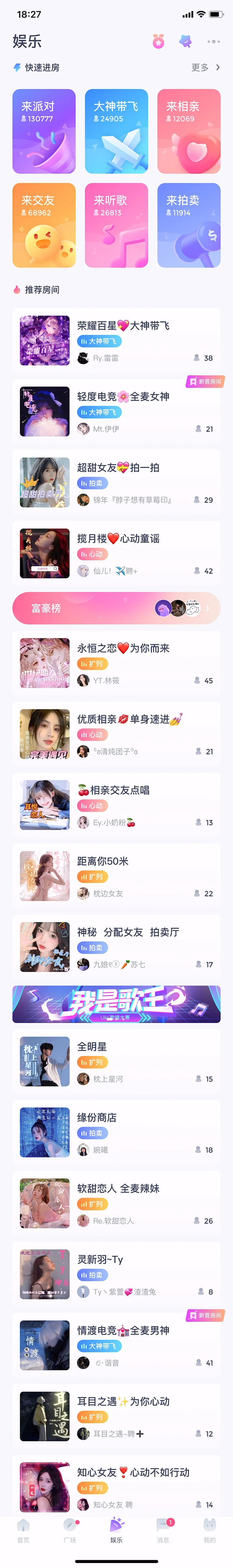The image size is (233, 1568).
Task: Open the 来交友 category
Action: click(44, 225)
